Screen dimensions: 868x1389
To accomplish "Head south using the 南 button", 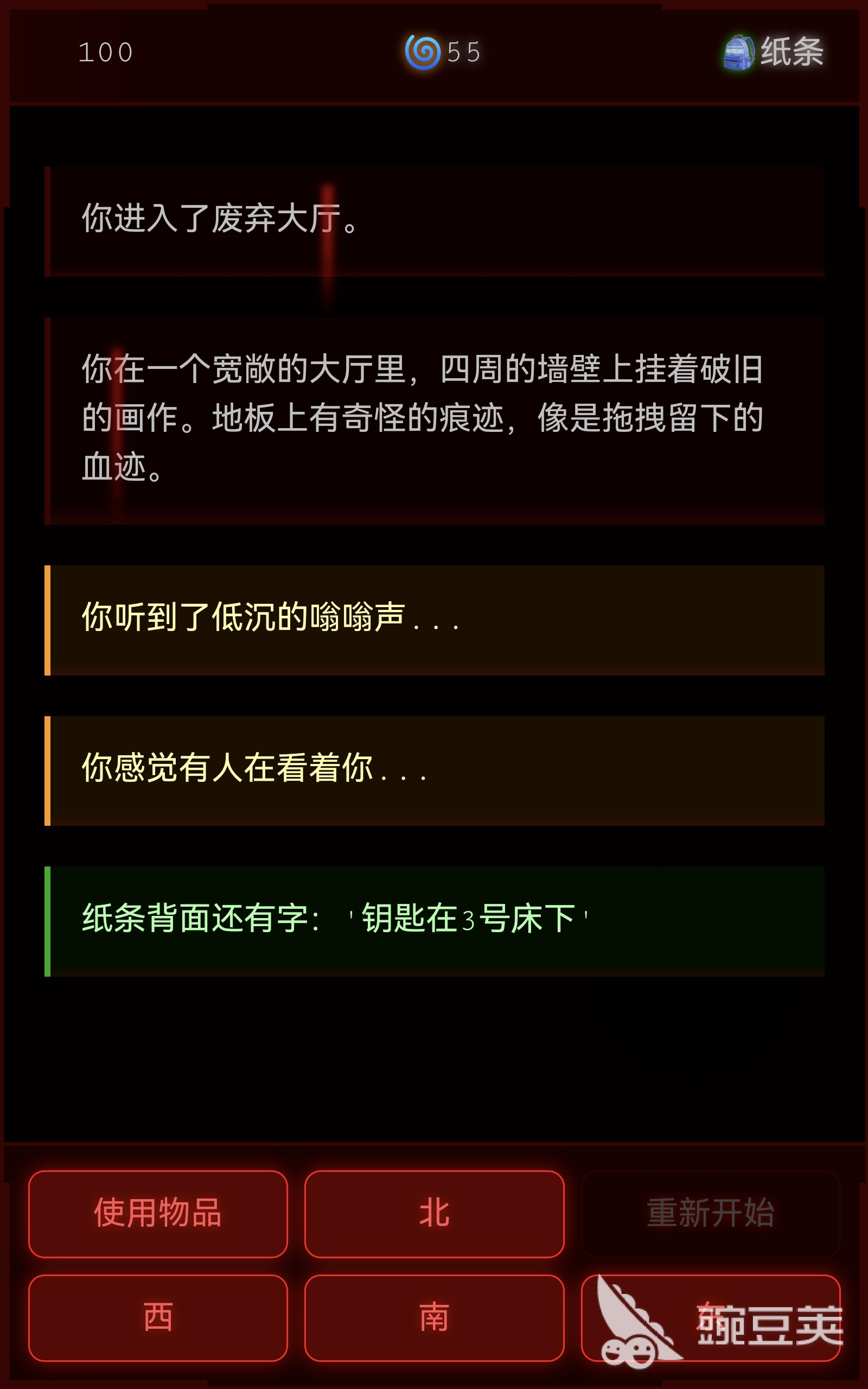I will pos(434,1317).
